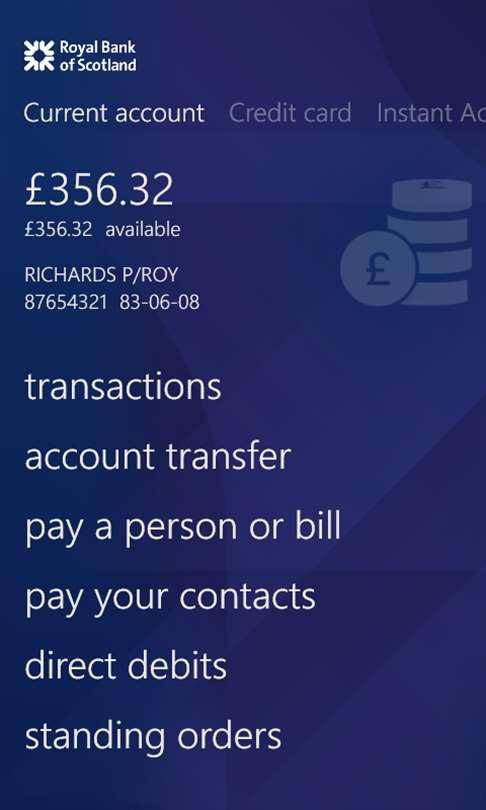Open pay your contacts
486x810 pixels.
click(170, 598)
